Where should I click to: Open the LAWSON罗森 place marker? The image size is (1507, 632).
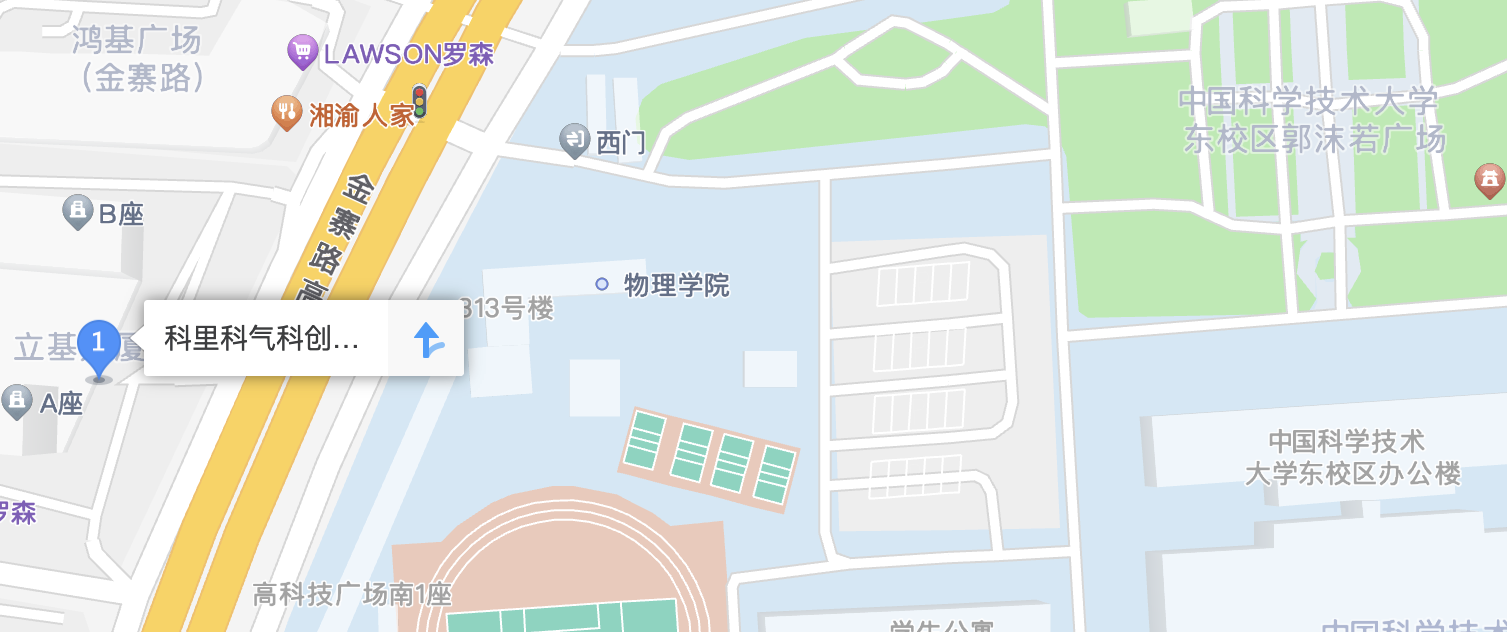pyautogui.click(x=301, y=51)
